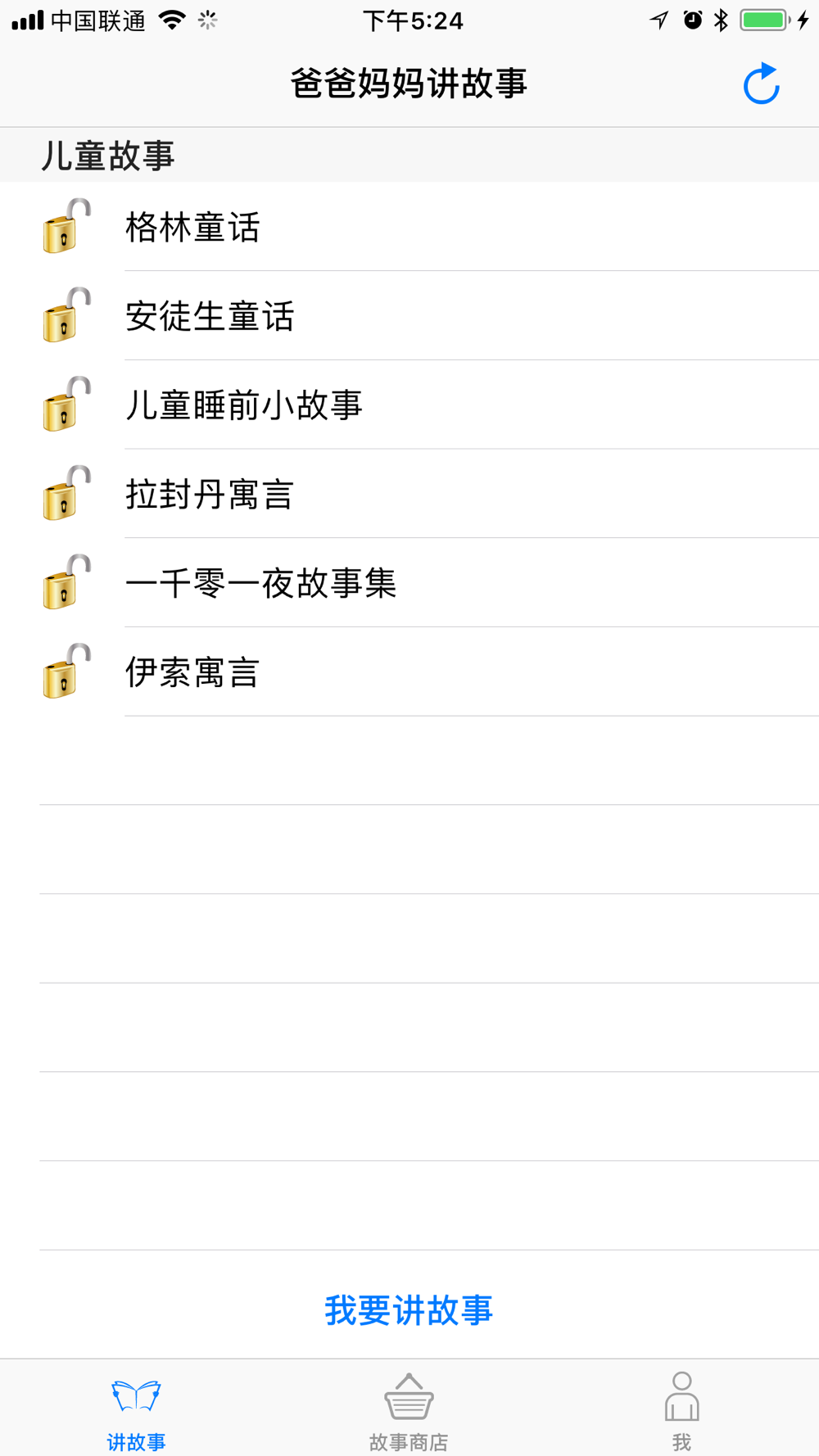Open 一千零一夜故事集

(x=260, y=583)
